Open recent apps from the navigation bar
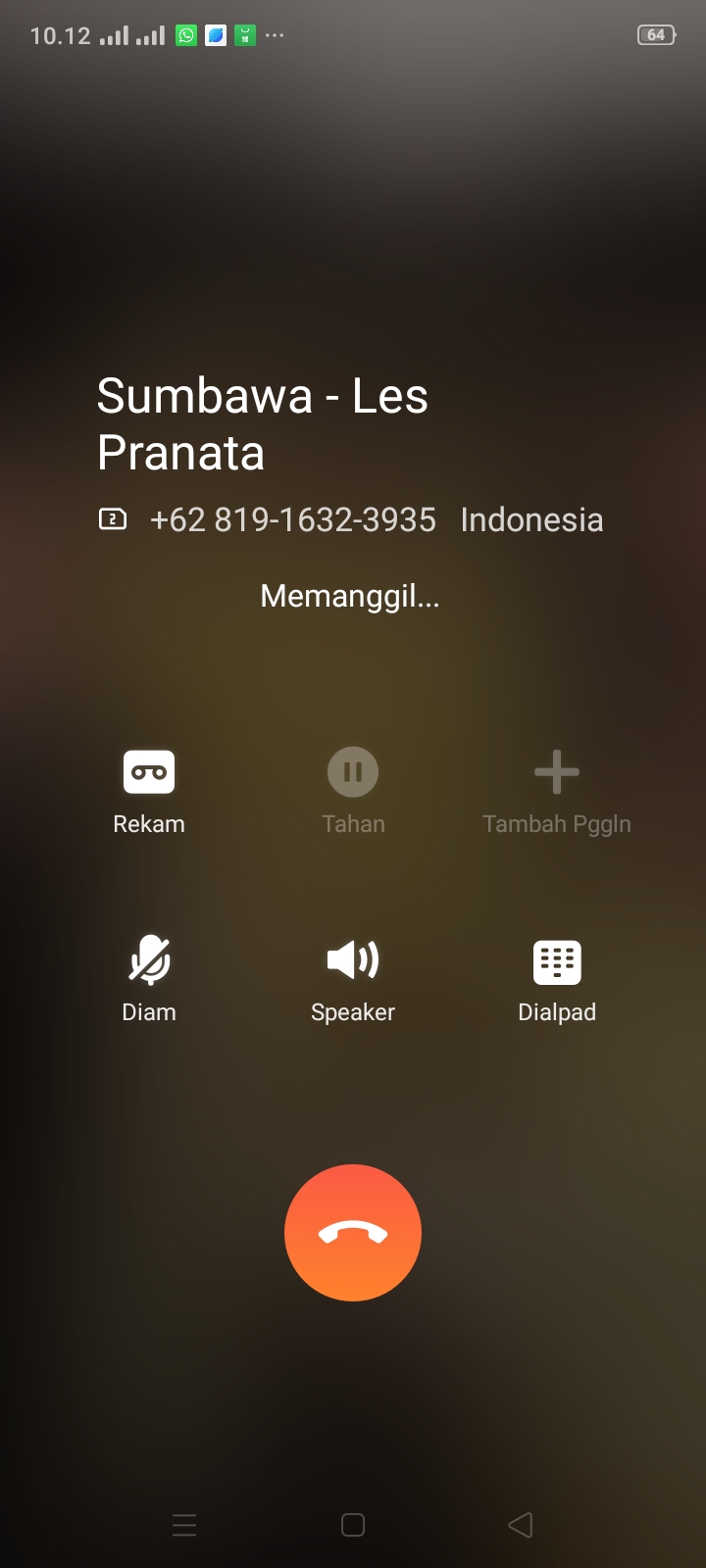This screenshot has height=1568, width=706. (184, 1524)
